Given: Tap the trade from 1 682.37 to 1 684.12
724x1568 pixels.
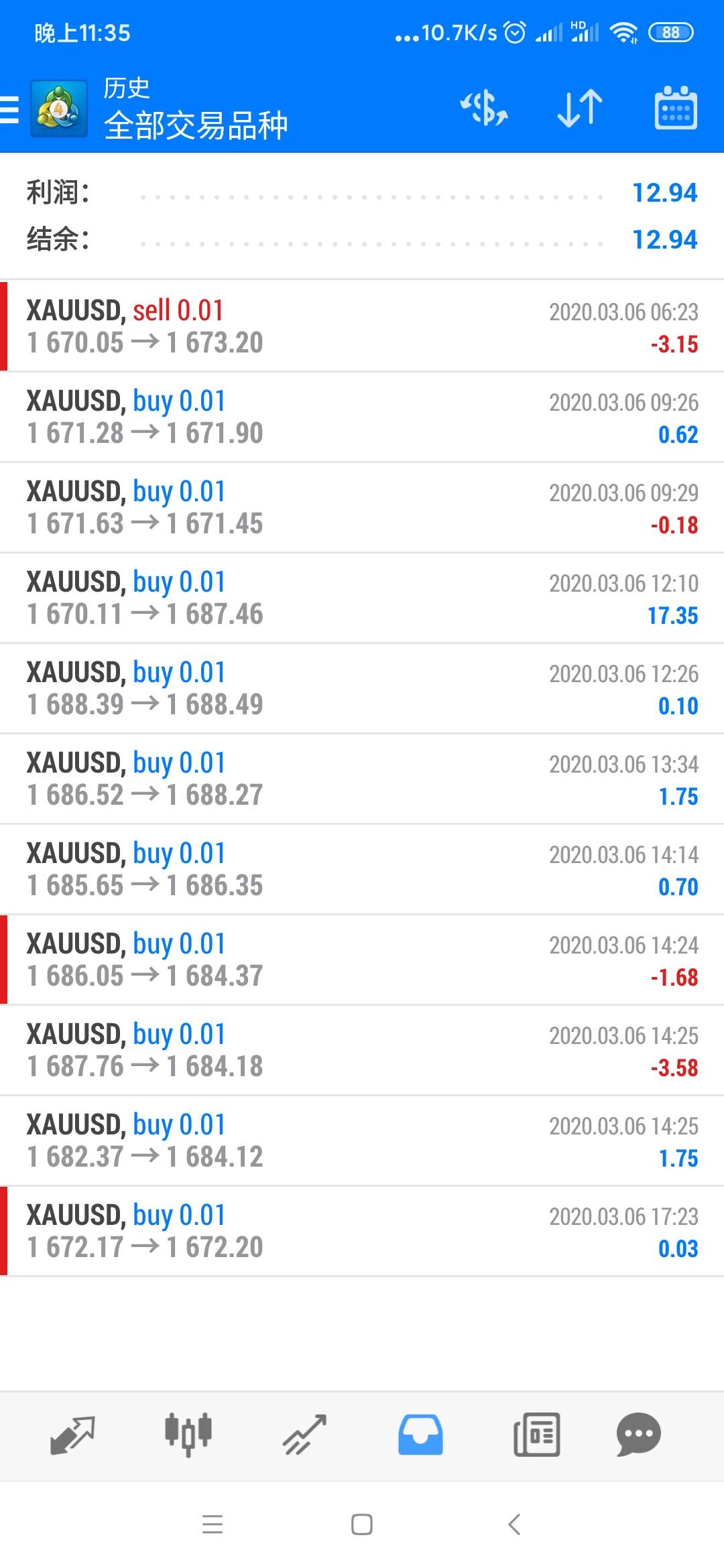Looking at the screenshot, I should pyautogui.click(x=362, y=1140).
